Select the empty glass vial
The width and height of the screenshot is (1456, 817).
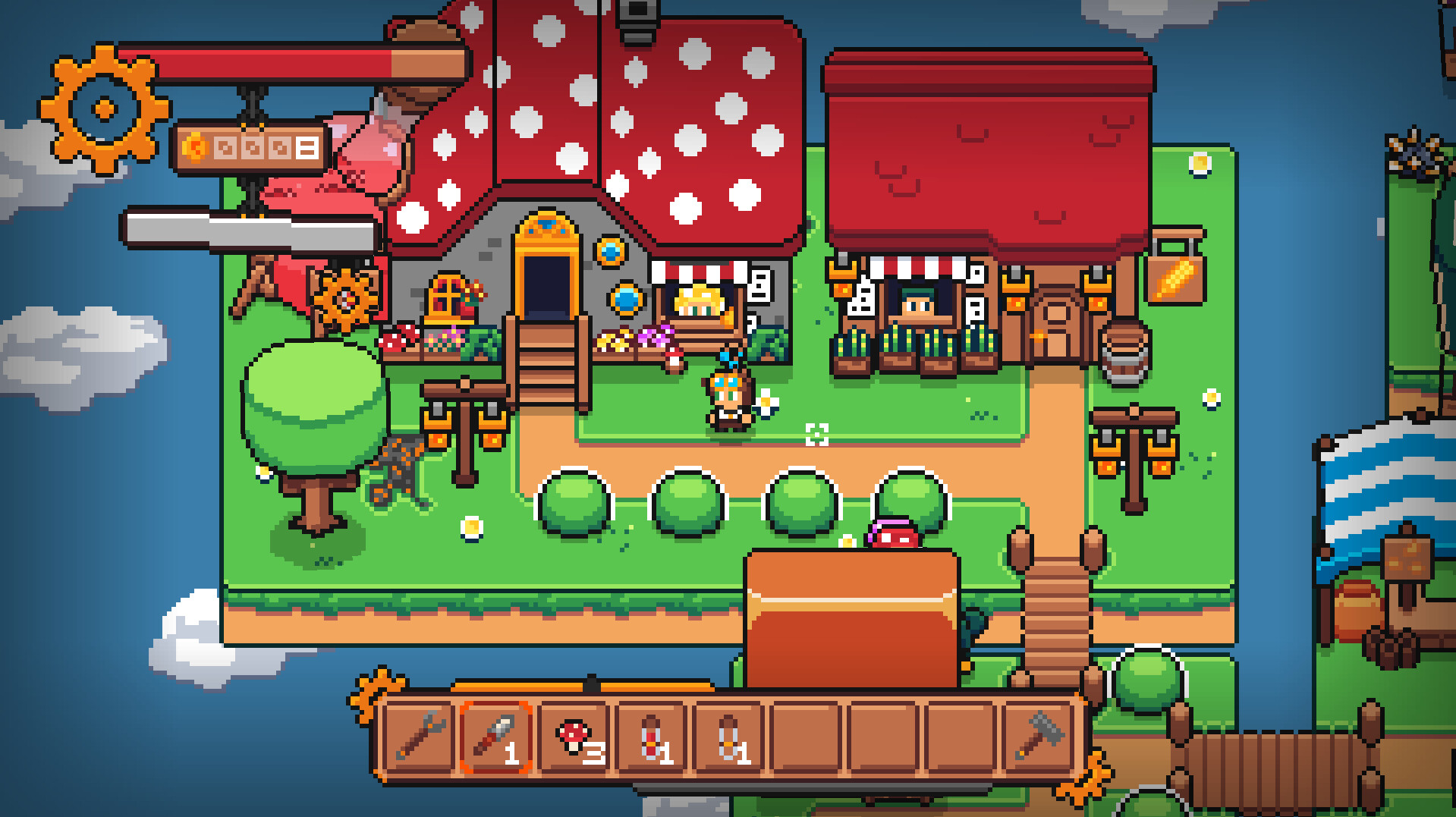(x=729, y=736)
